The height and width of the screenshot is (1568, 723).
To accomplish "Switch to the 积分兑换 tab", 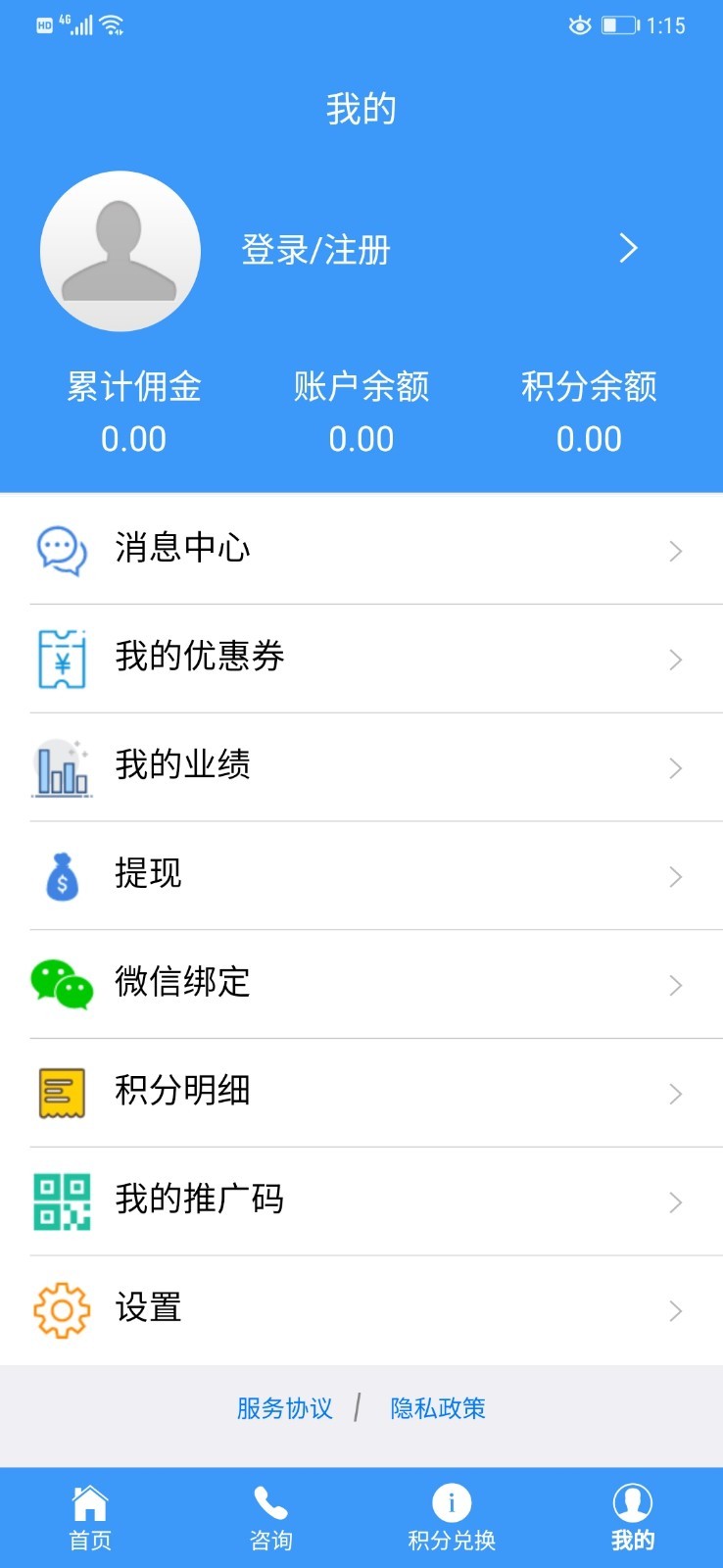I will tap(452, 1517).
